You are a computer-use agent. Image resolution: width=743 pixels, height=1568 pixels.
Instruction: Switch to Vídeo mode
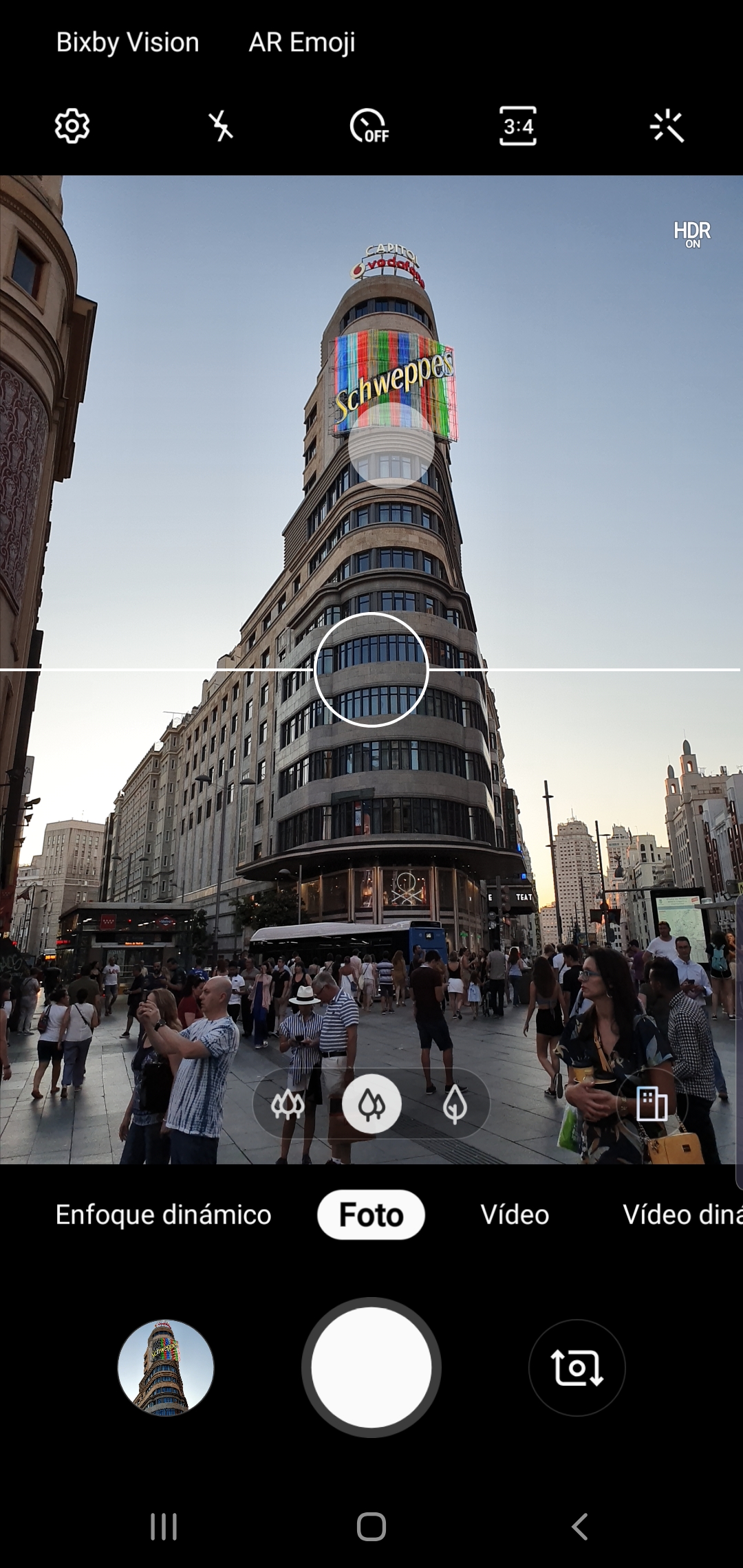tap(515, 1215)
